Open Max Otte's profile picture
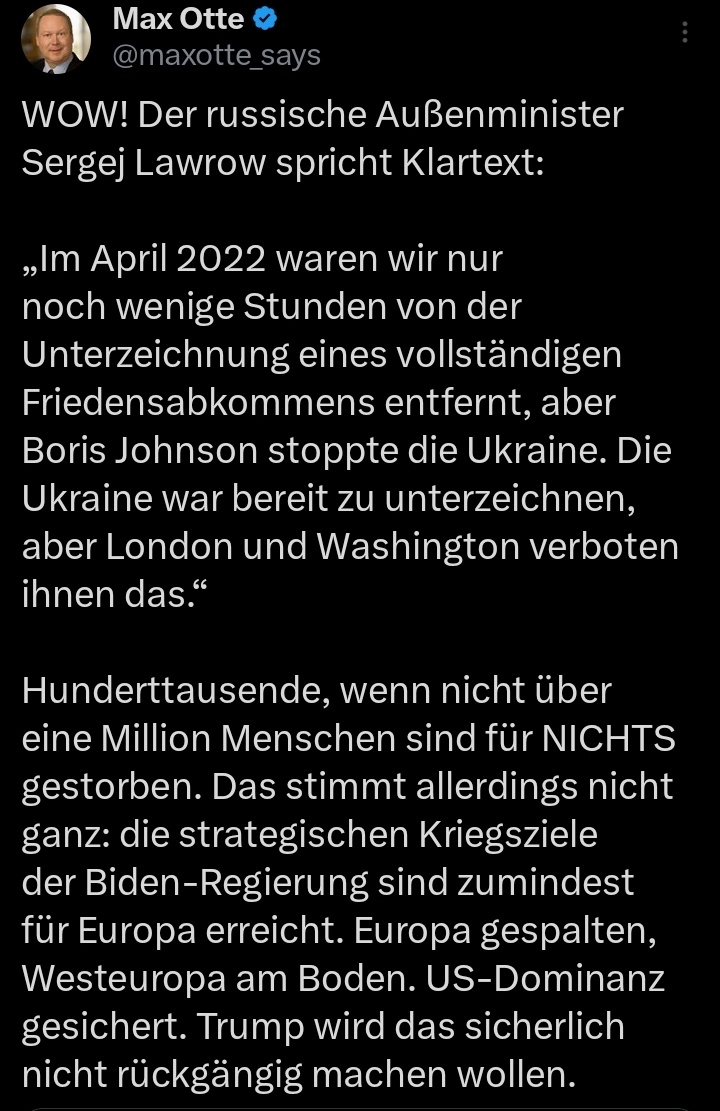This screenshot has height=1111, width=720. pyautogui.click(x=56, y=39)
